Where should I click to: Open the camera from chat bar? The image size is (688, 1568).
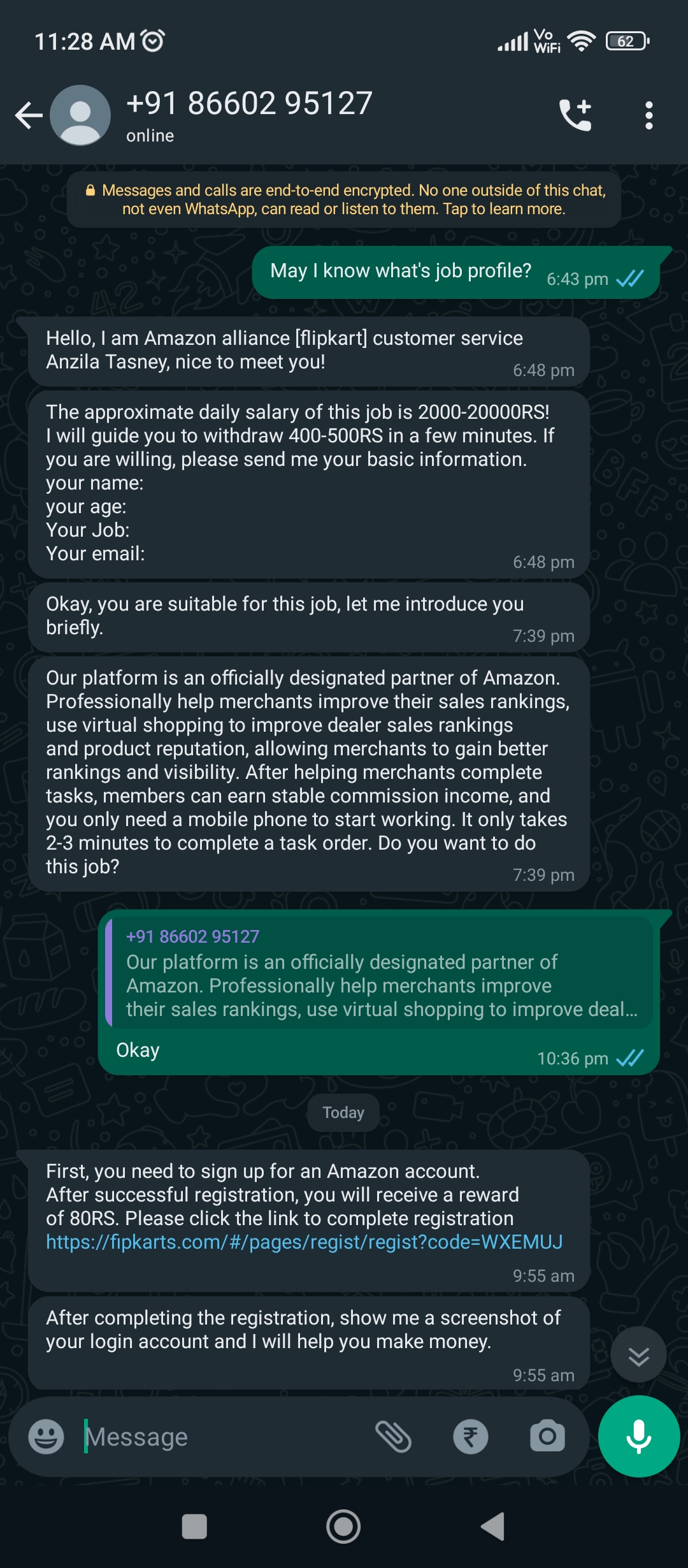(x=547, y=1437)
